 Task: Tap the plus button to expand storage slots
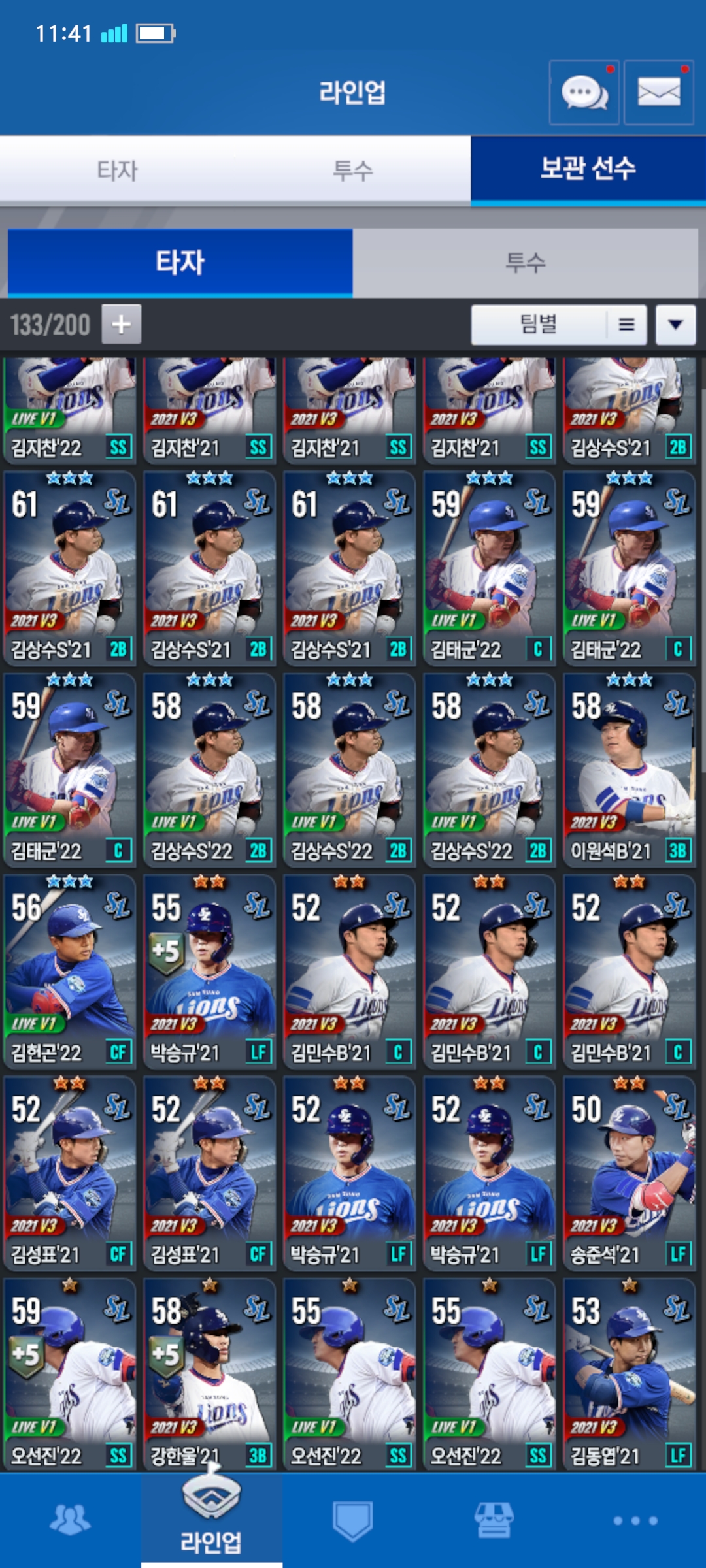tap(122, 324)
